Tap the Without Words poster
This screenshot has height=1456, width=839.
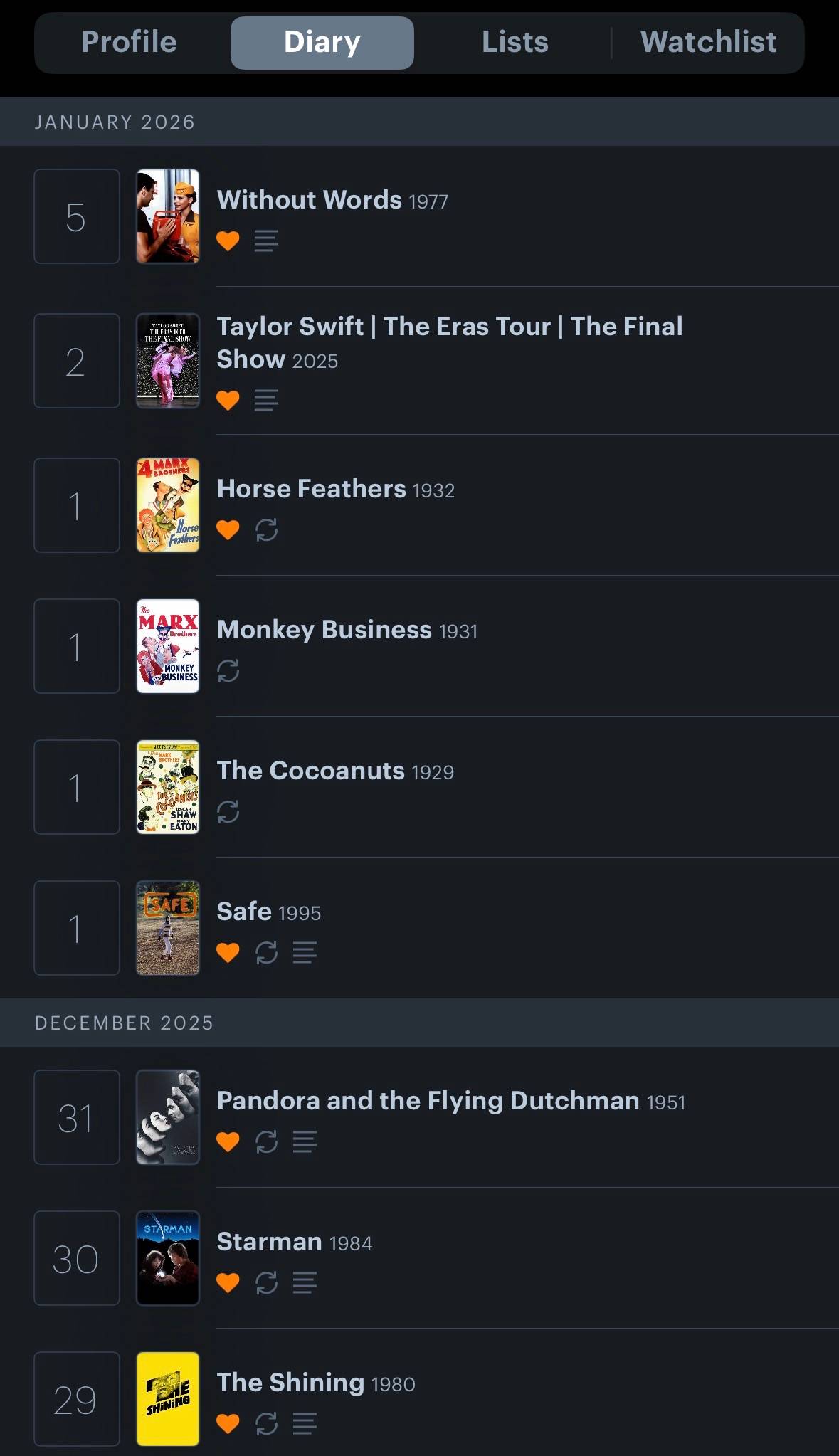point(168,216)
